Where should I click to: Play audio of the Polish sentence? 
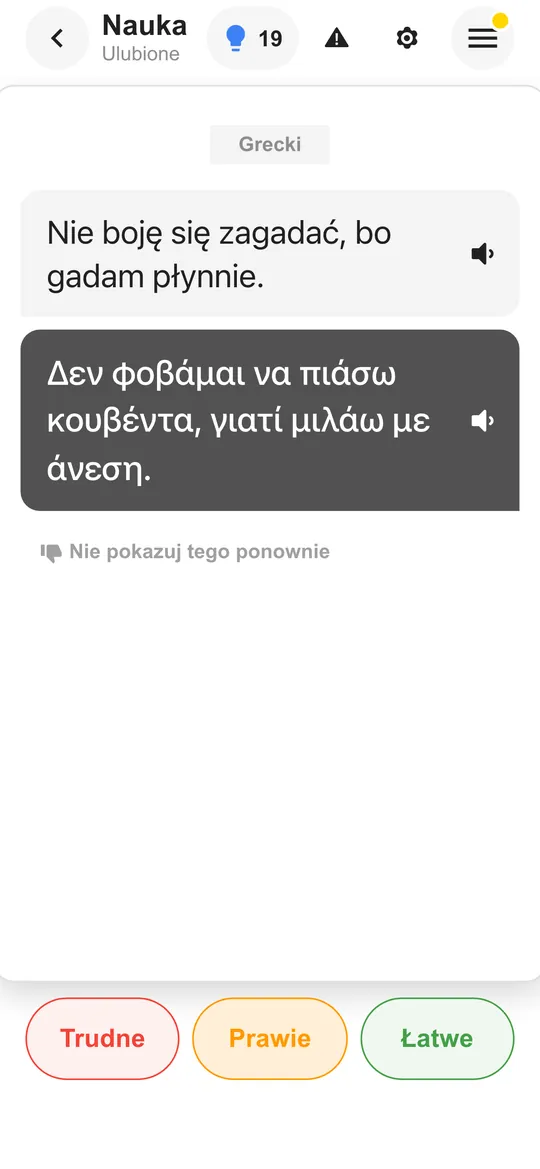click(x=483, y=254)
